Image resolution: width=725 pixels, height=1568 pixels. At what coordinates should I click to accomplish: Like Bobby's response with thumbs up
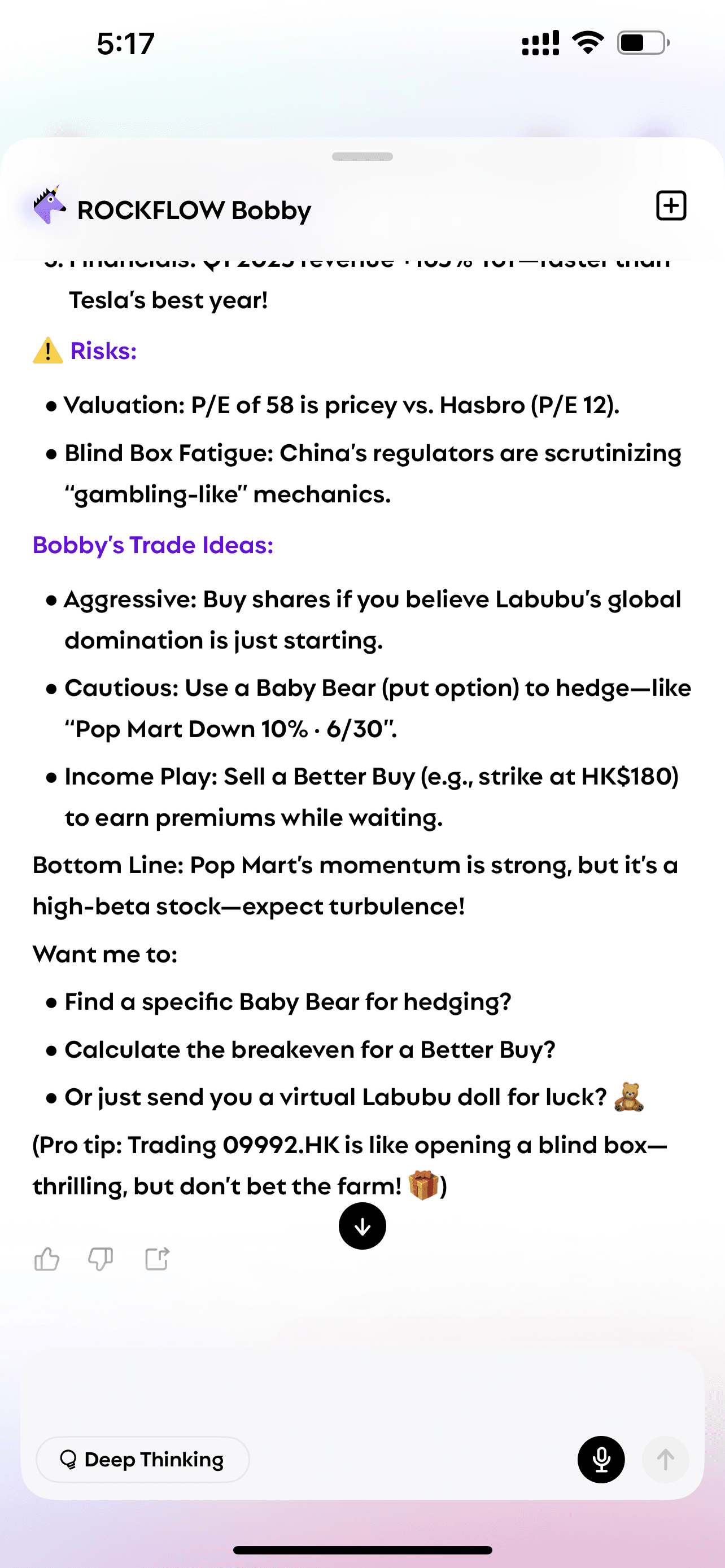tap(47, 1259)
